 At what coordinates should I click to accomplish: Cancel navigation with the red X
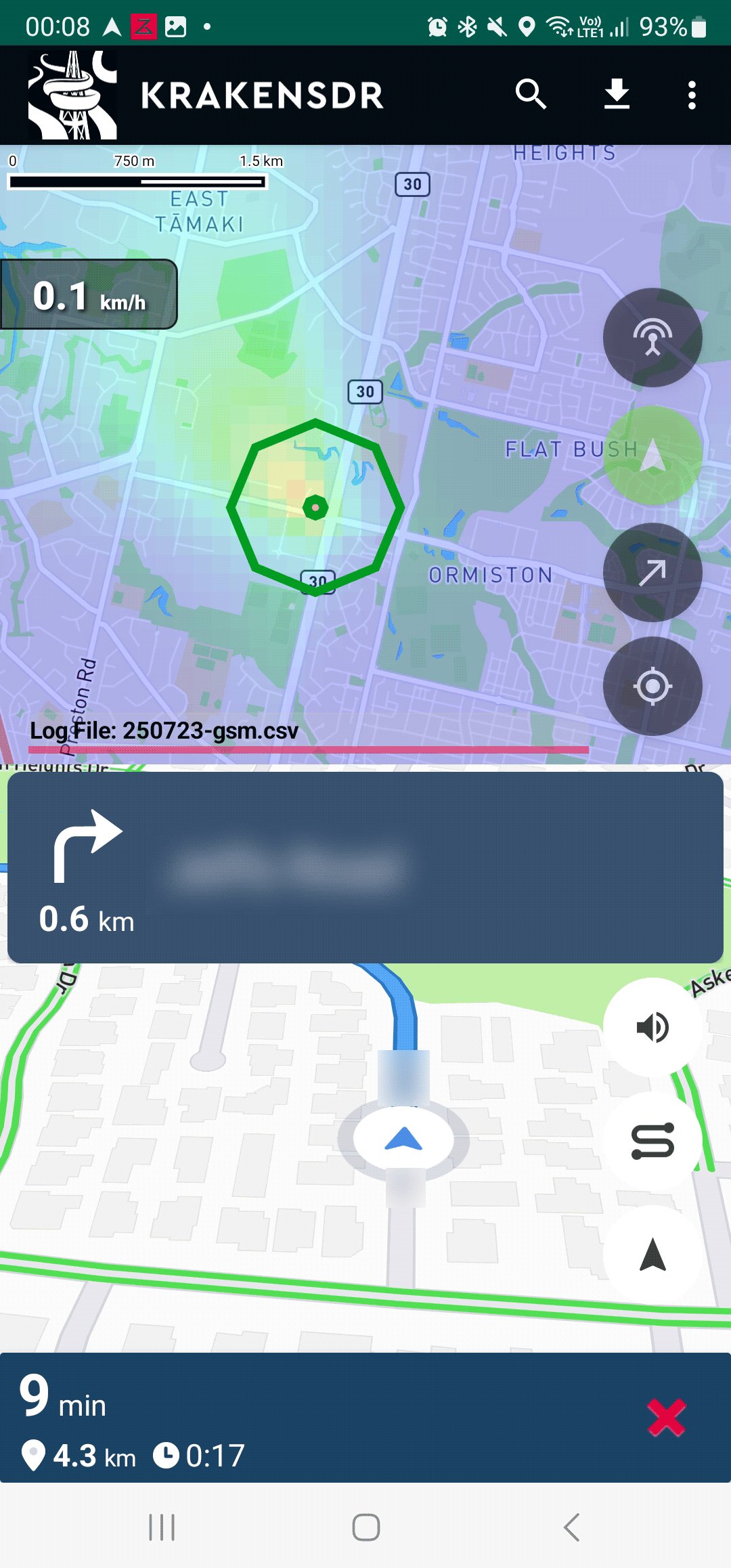pos(666,1418)
